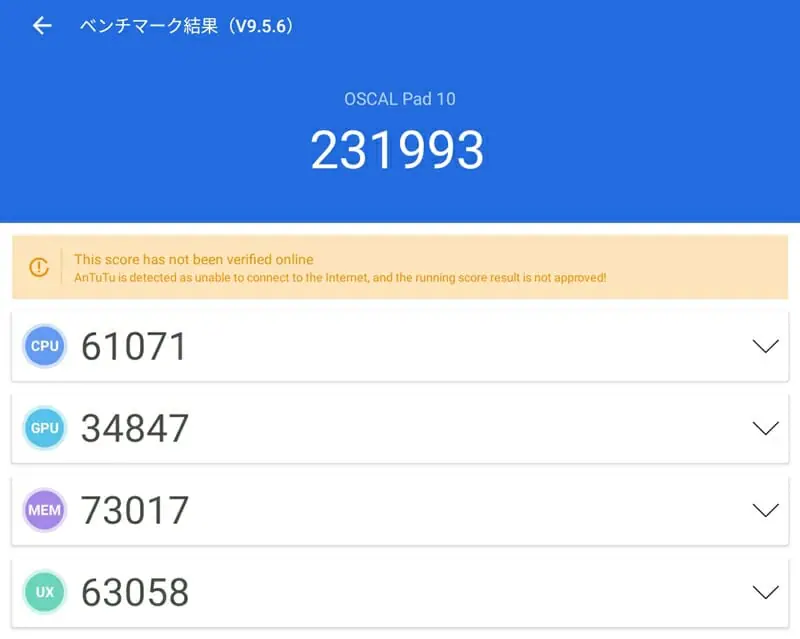Expand the MEM score section
Screen dimensions: 800x639
tap(765, 511)
